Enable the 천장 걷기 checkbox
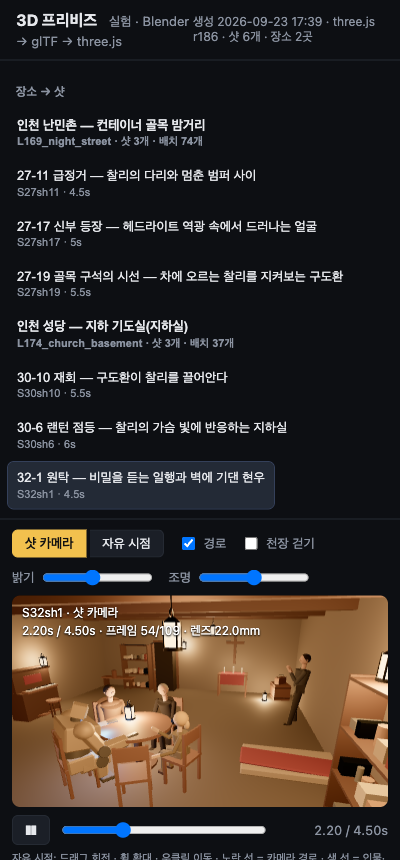This screenshot has width=400, height=860. [x=251, y=544]
